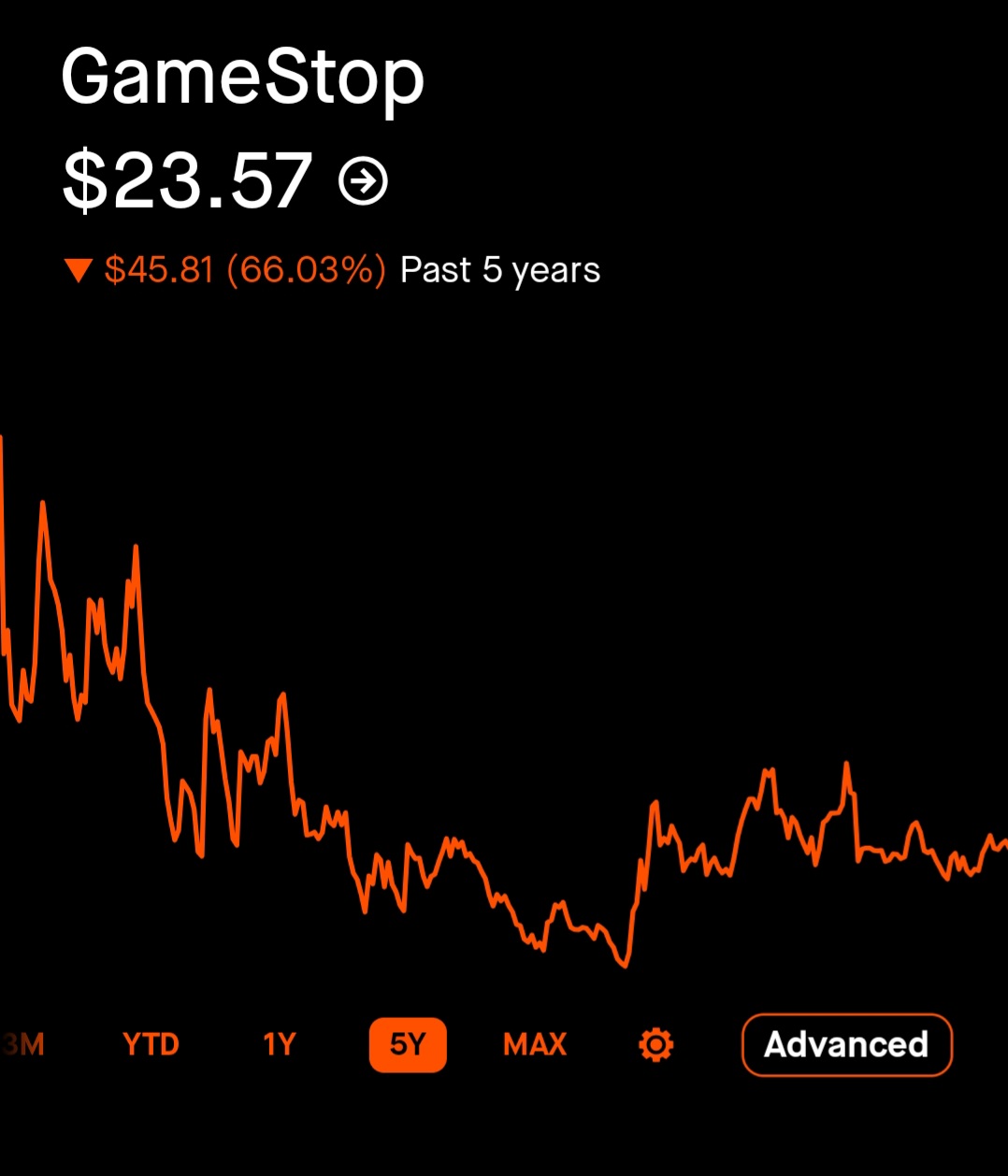Open chart settings gear
Image resolution: width=1008 pixels, height=1176 pixels.
point(655,1044)
